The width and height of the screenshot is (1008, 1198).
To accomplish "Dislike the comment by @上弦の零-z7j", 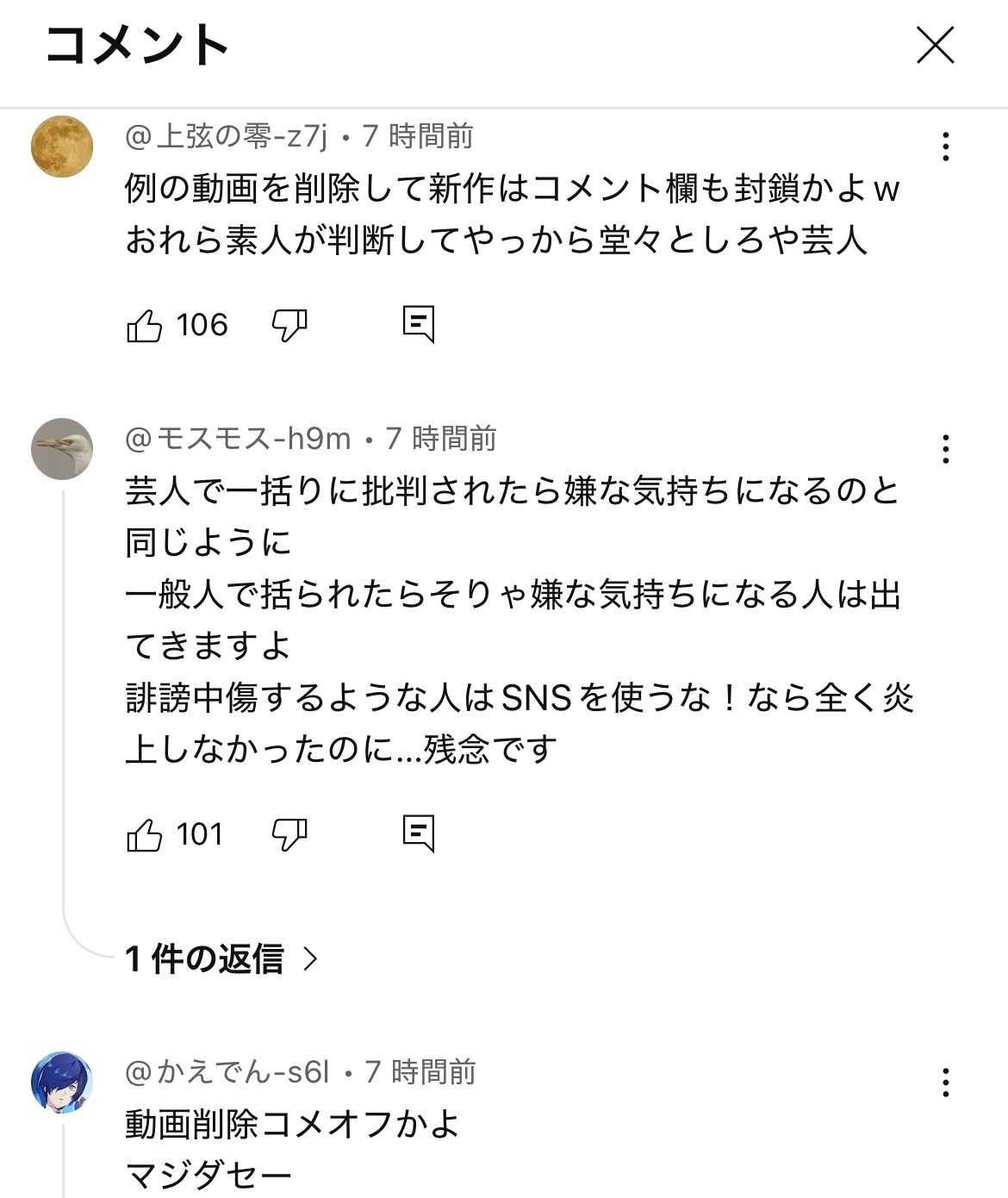I will (x=289, y=326).
